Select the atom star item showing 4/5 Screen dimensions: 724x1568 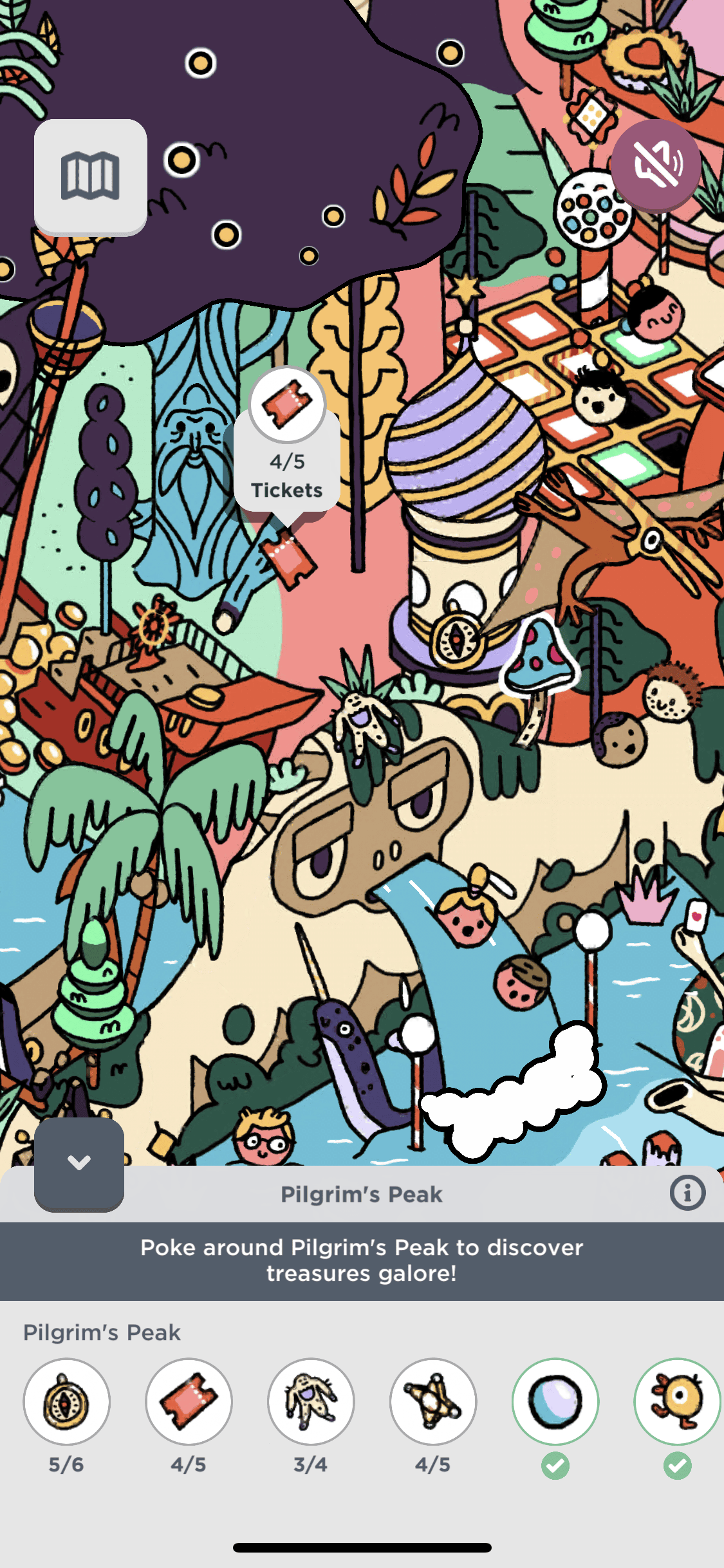coord(433,1401)
